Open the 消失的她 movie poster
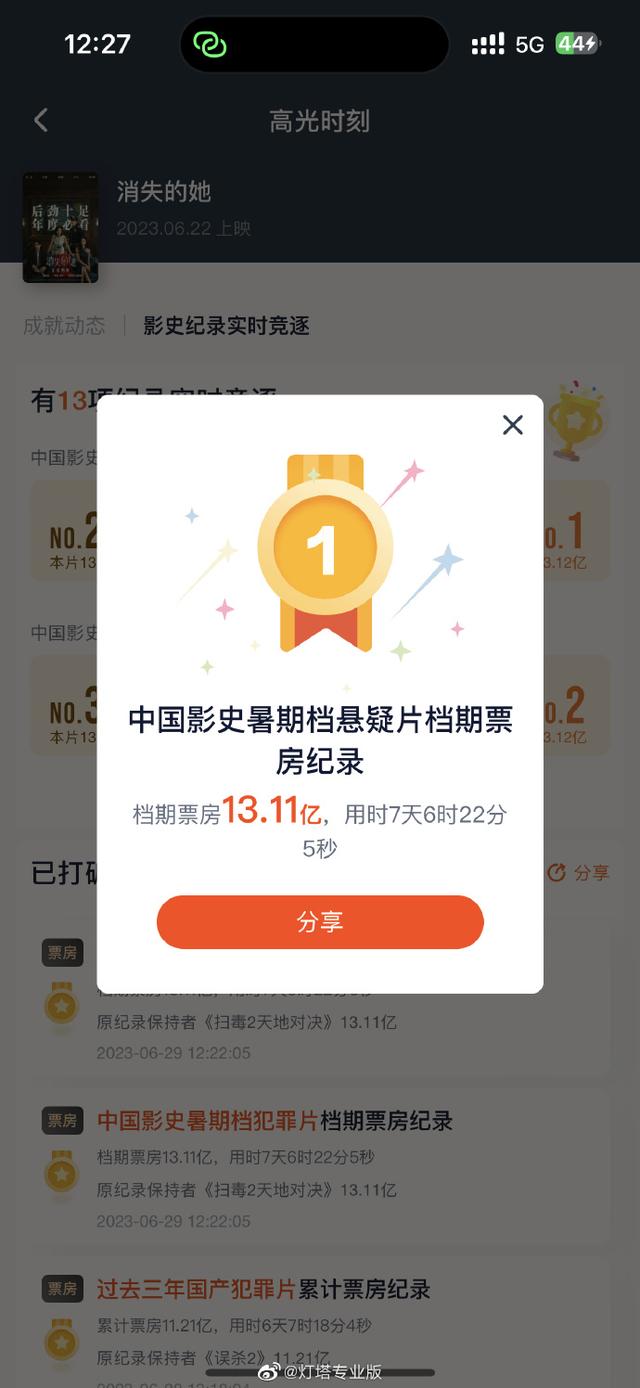Image resolution: width=640 pixels, height=1388 pixels. coord(60,228)
